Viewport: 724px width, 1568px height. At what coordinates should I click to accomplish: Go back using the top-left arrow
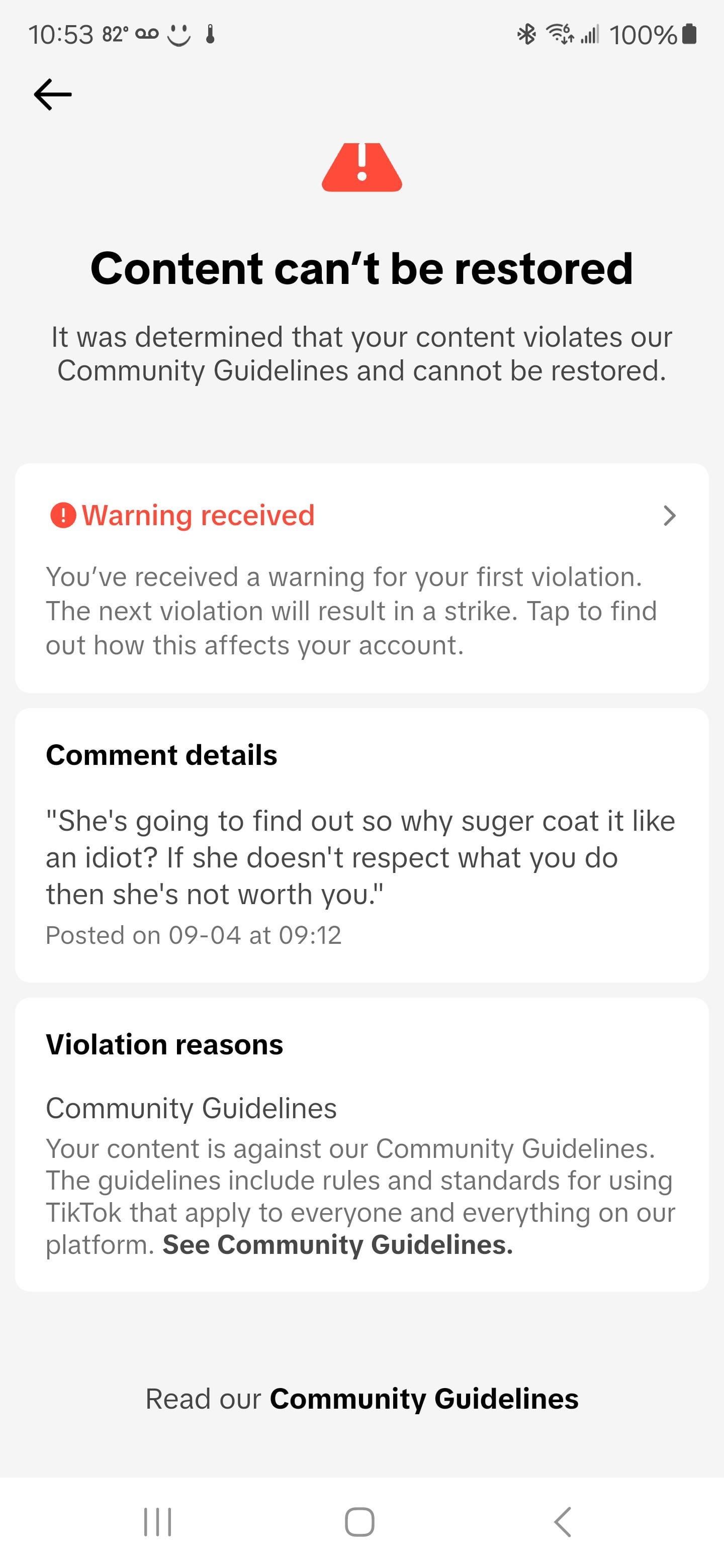click(x=53, y=94)
